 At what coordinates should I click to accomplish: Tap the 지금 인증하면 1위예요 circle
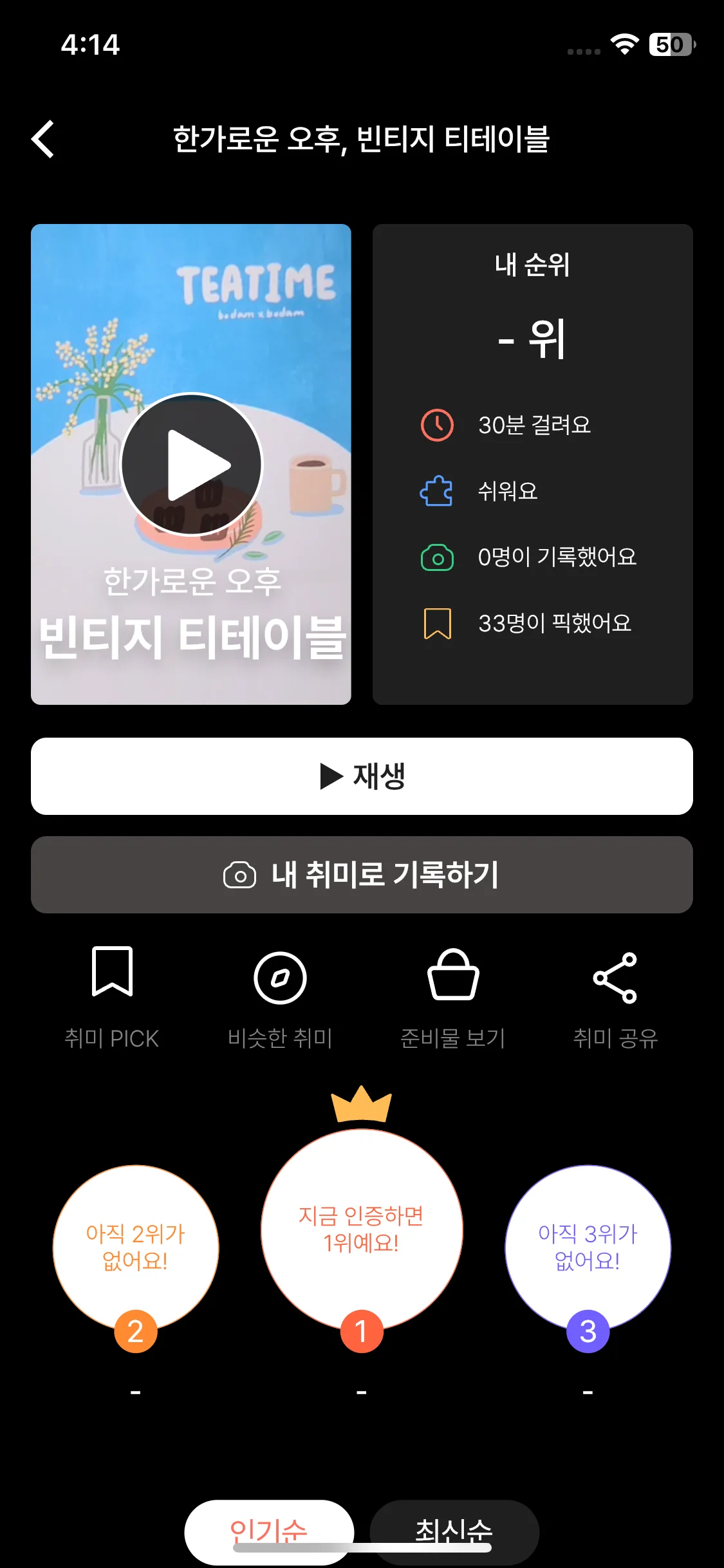point(362,1229)
